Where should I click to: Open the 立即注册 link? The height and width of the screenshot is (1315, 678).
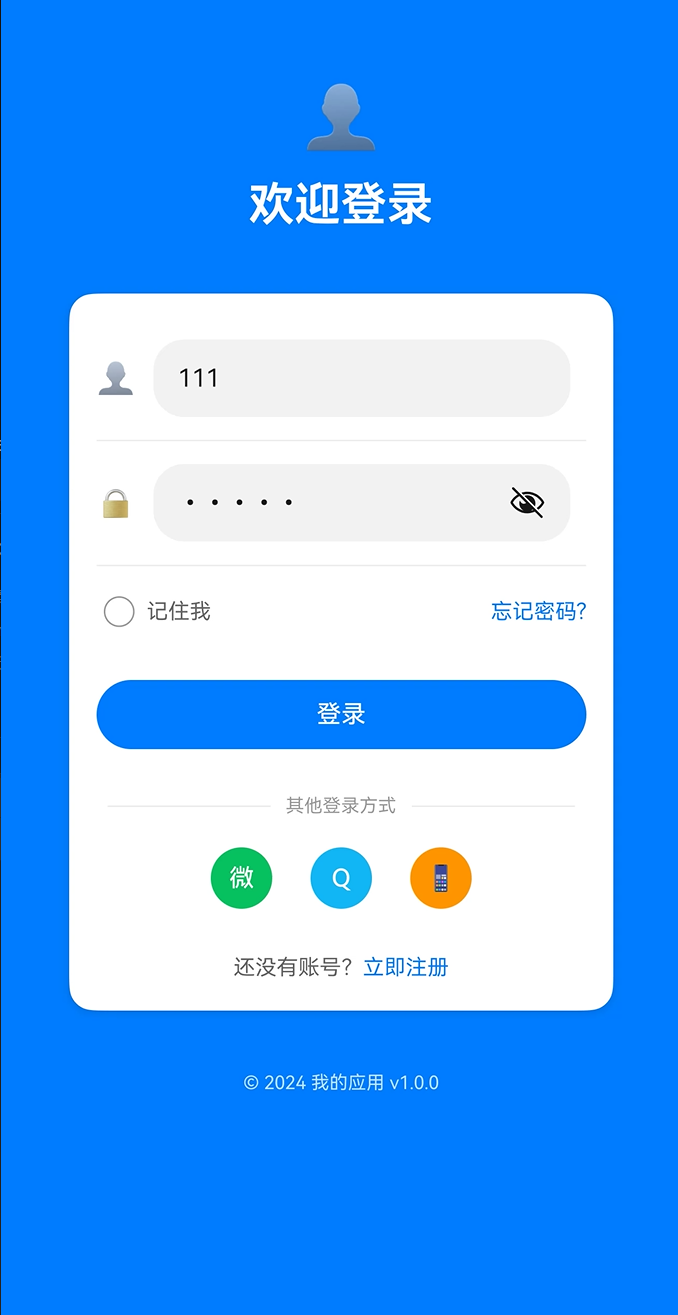tap(405, 967)
